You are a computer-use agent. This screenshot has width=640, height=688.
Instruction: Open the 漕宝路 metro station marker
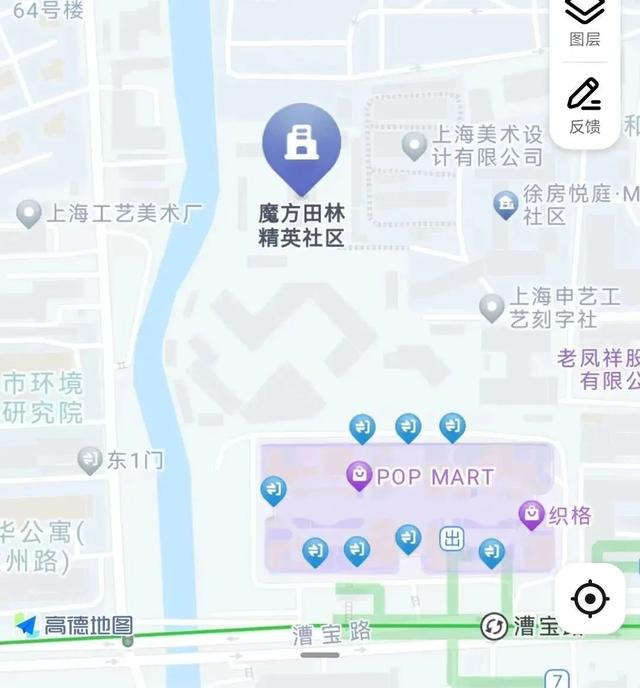click(x=494, y=627)
